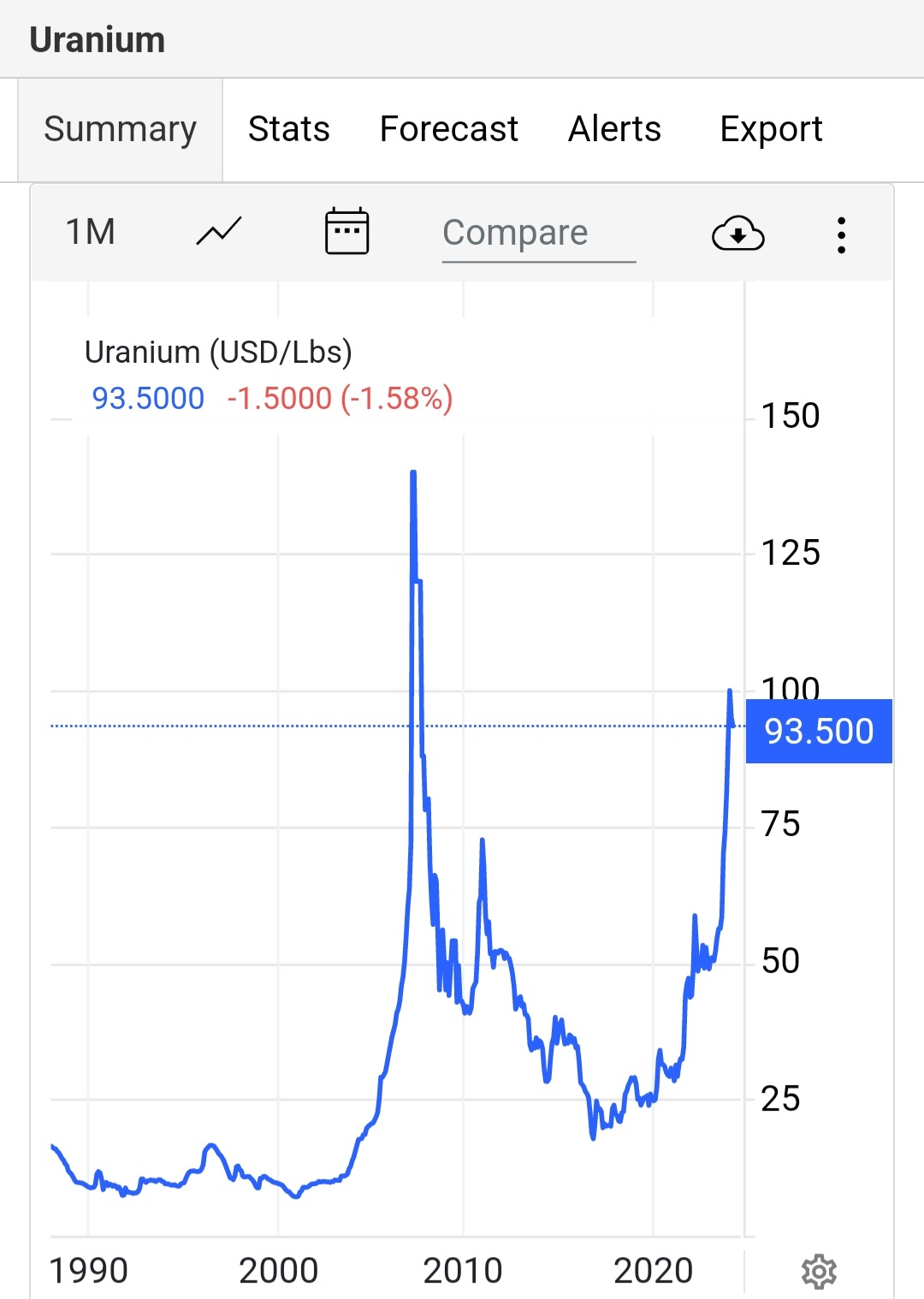The height and width of the screenshot is (1299, 924).
Task: Open the calendar icon to set custom dates
Action: tap(346, 232)
